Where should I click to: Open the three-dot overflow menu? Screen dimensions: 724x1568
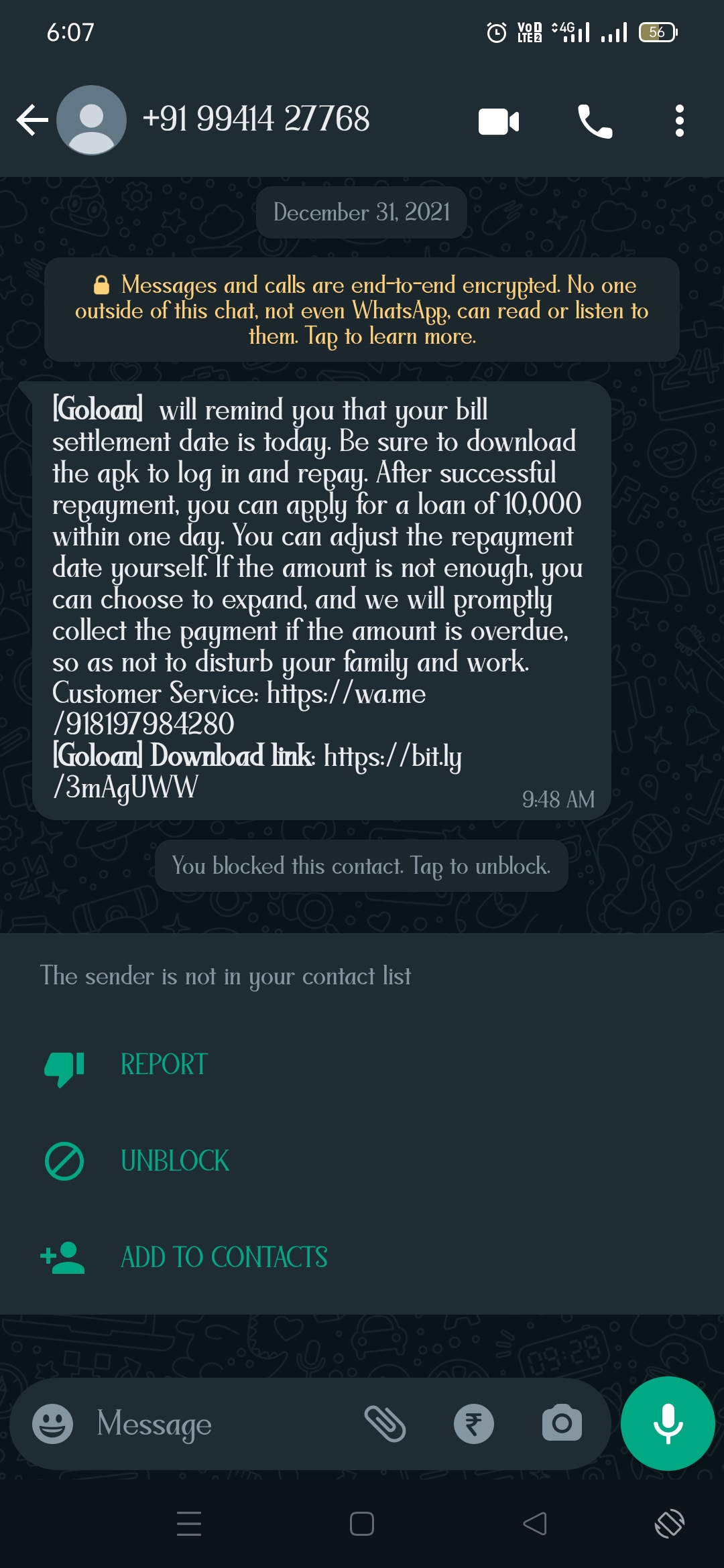tap(679, 121)
